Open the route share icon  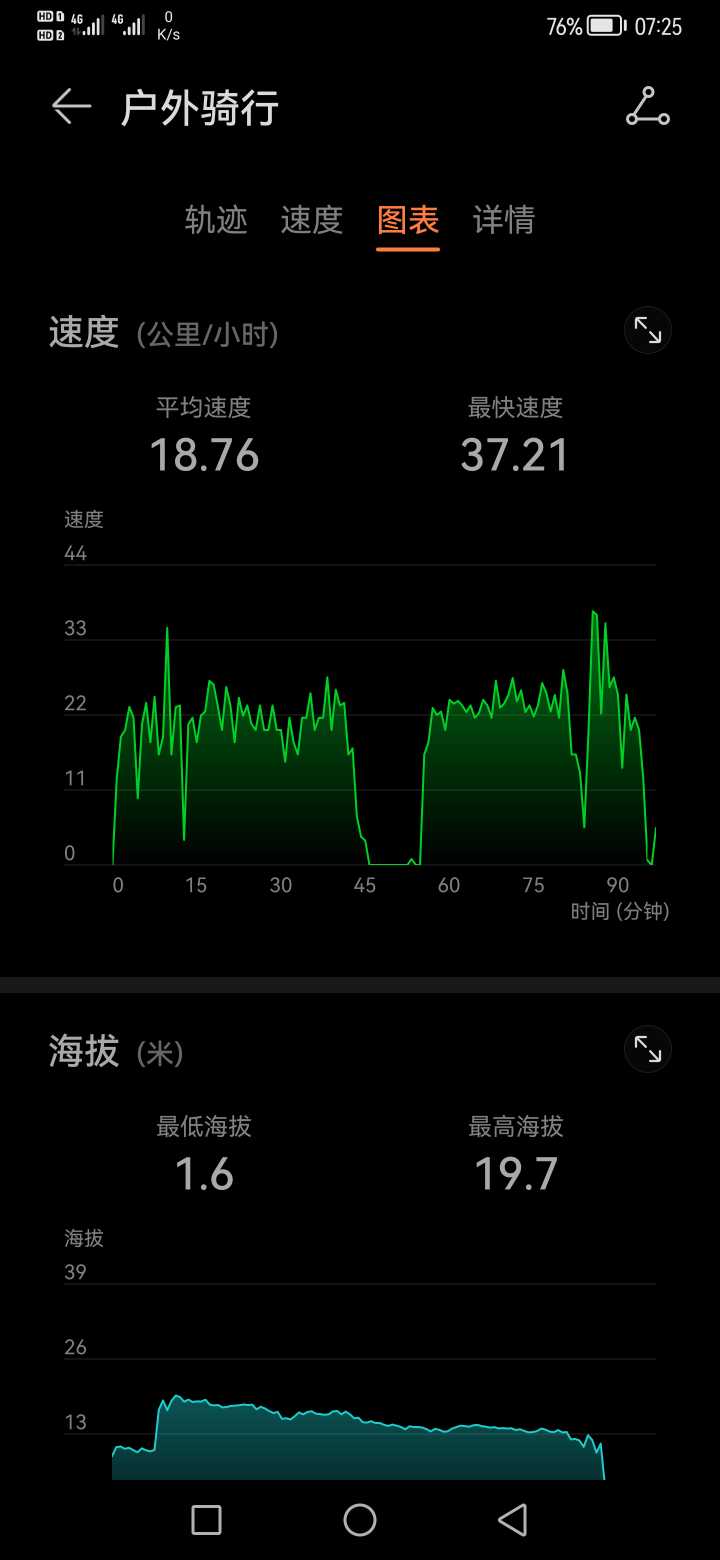pyautogui.click(x=648, y=107)
